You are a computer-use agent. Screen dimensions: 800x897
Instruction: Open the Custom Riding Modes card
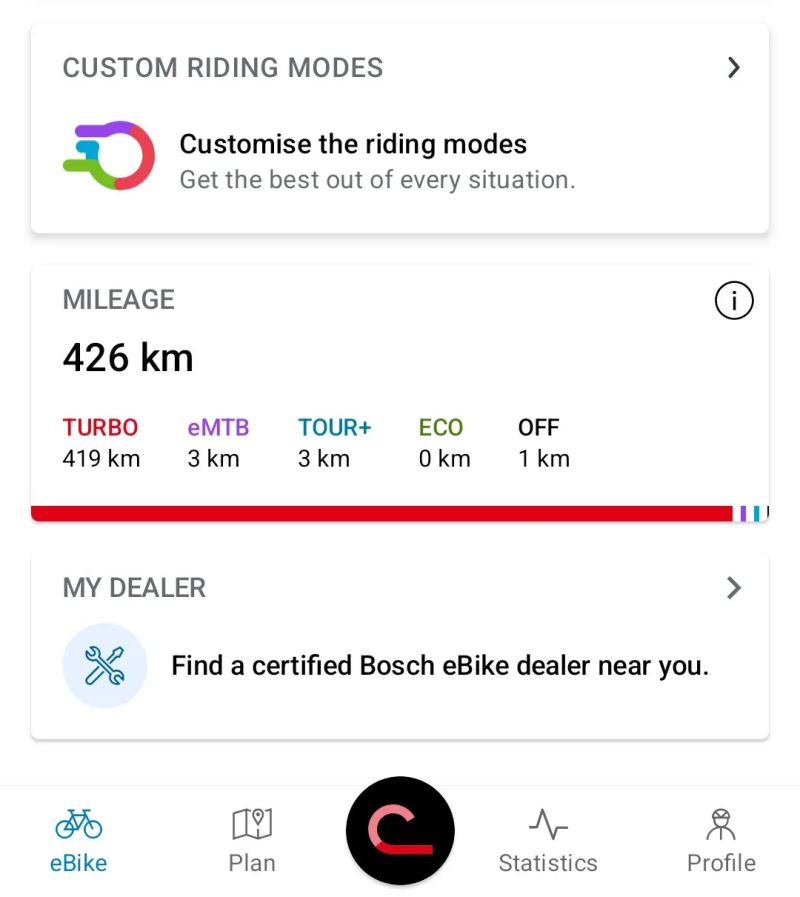(x=400, y=130)
